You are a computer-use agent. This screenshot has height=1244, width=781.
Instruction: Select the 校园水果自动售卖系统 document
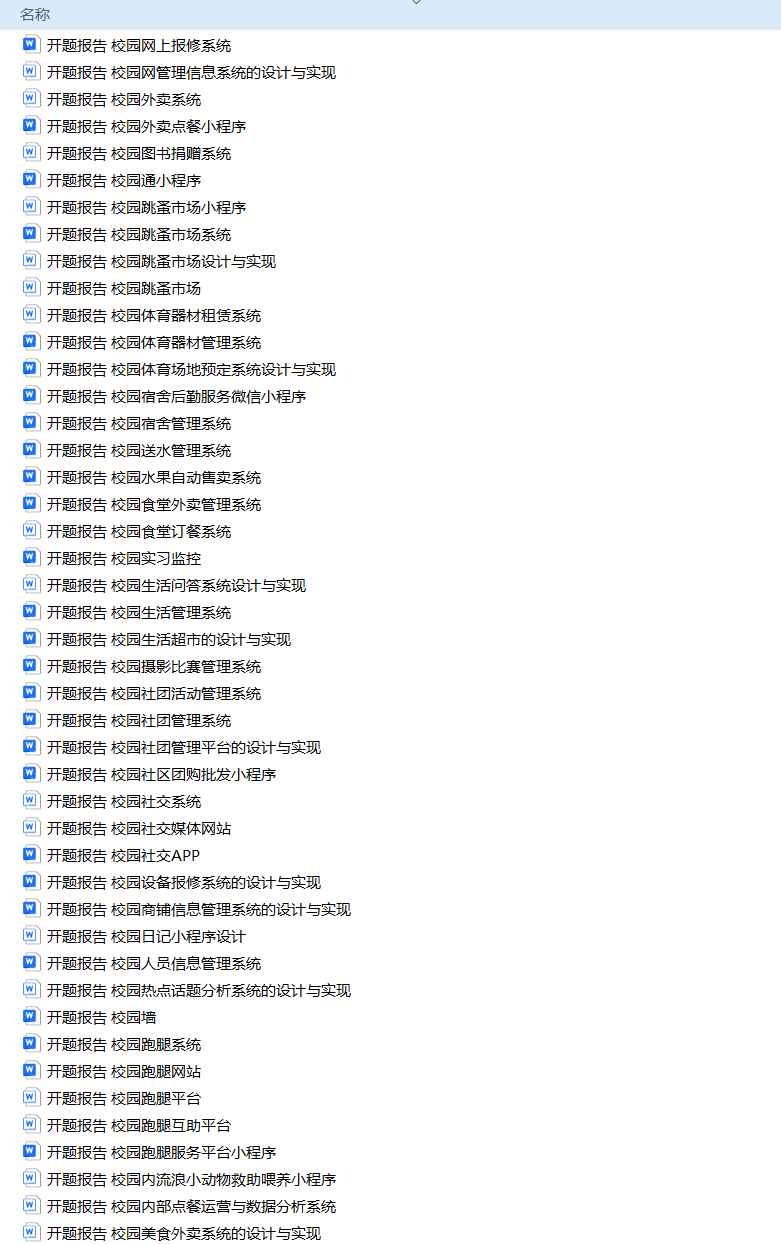coord(154,477)
